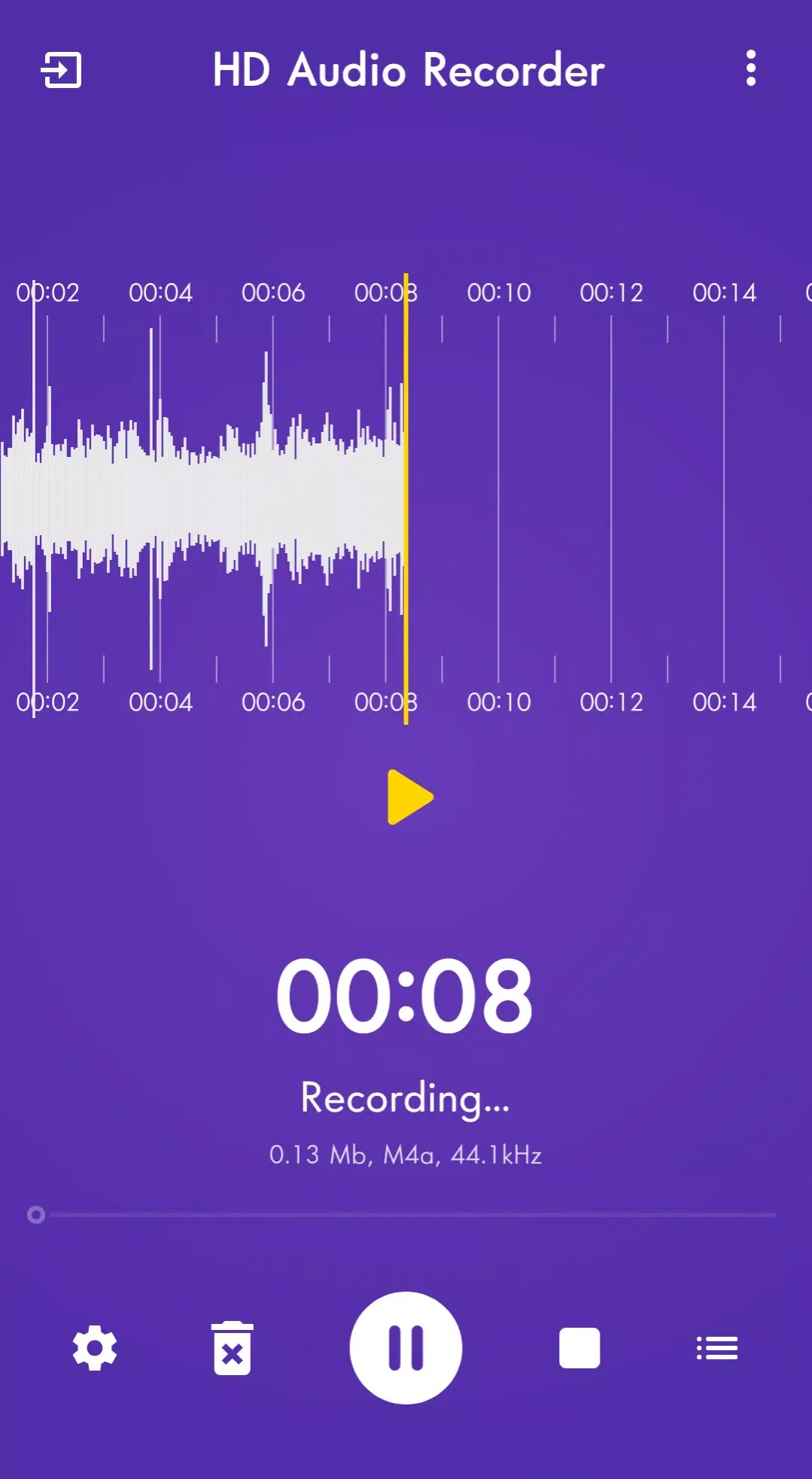The height and width of the screenshot is (1479, 812).
Task: Delete the current recording
Action: point(232,1348)
